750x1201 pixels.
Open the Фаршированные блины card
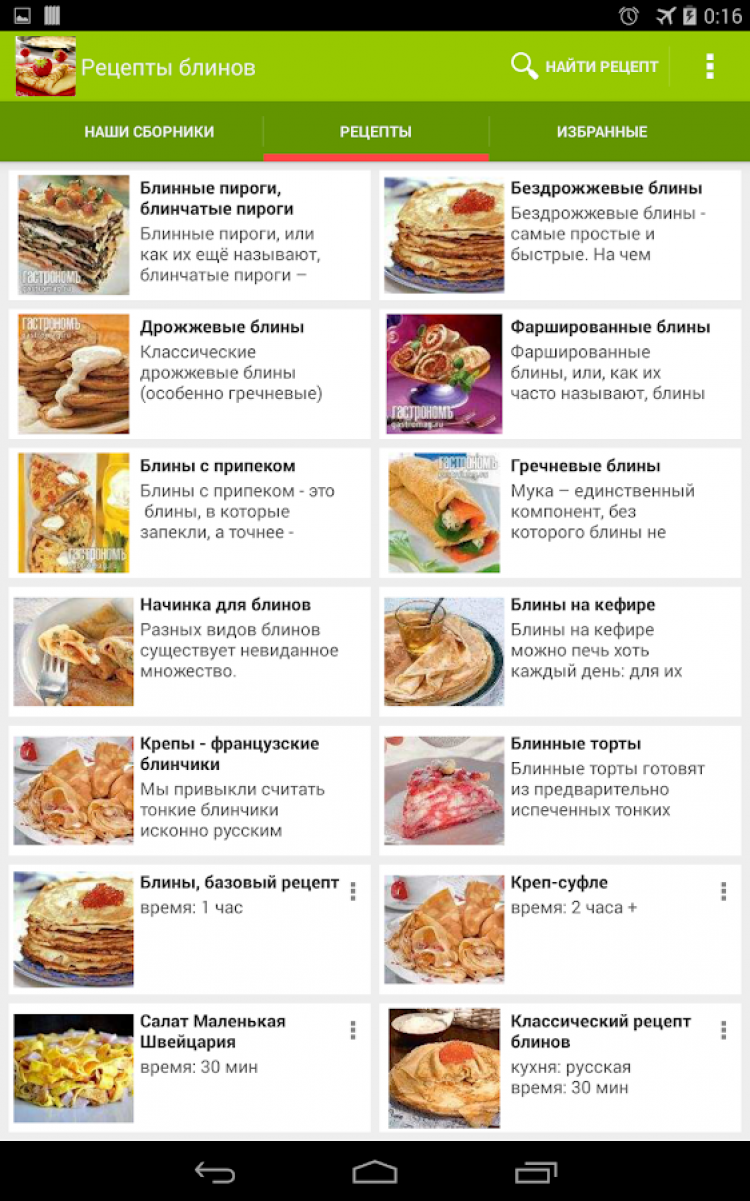click(560, 373)
